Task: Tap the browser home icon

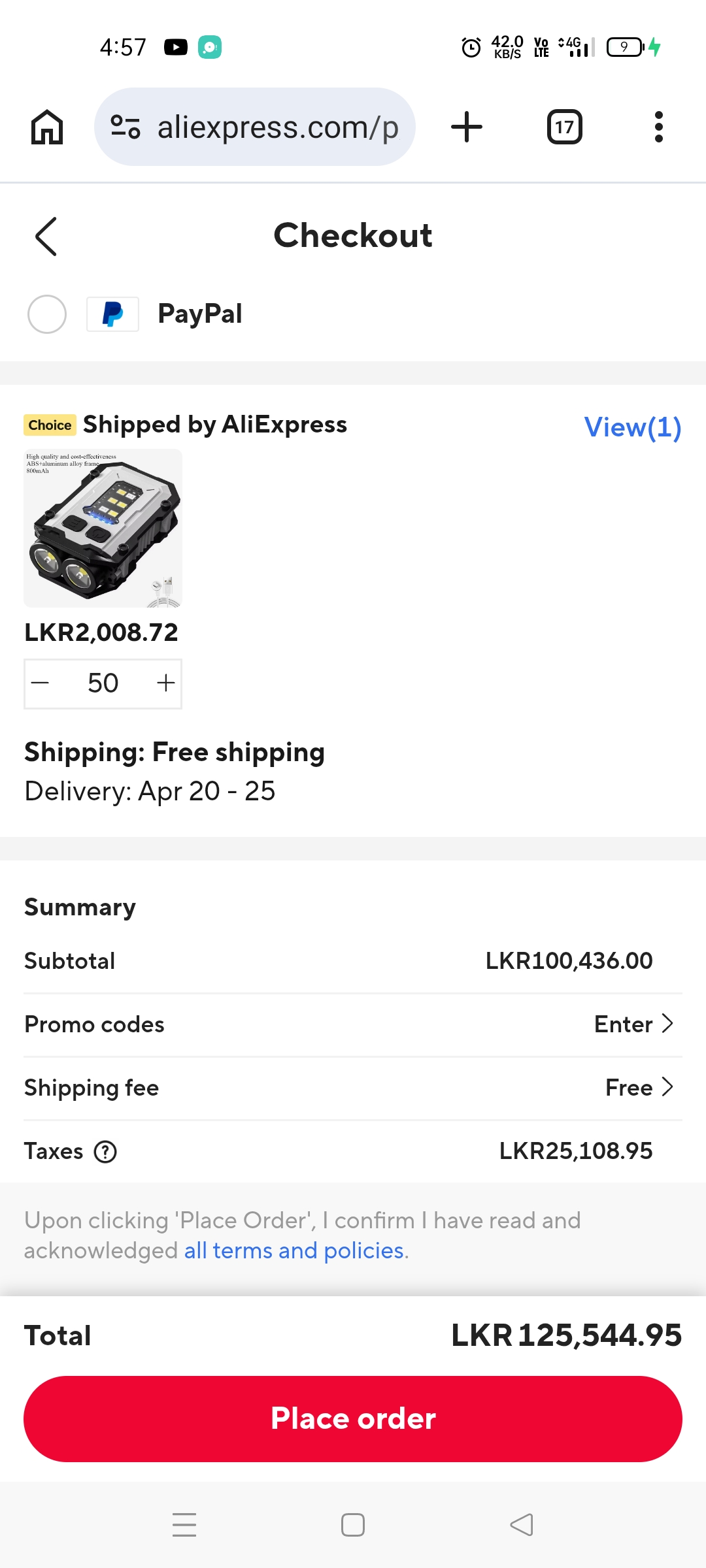Action: pyautogui.click(x=47, y=127)
